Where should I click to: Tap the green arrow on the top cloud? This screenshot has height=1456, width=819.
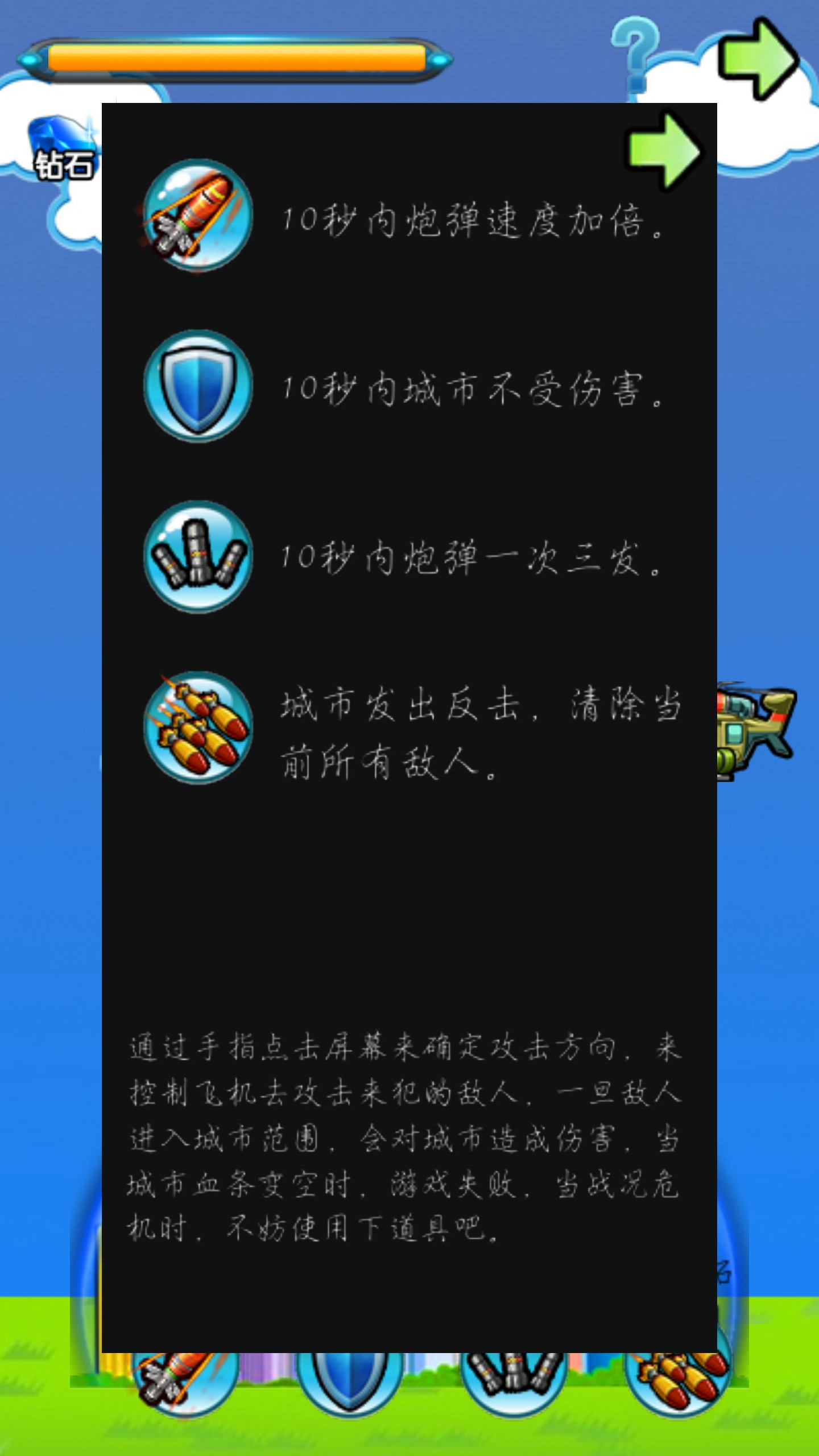pyautogui.click(x=758, y=58)
